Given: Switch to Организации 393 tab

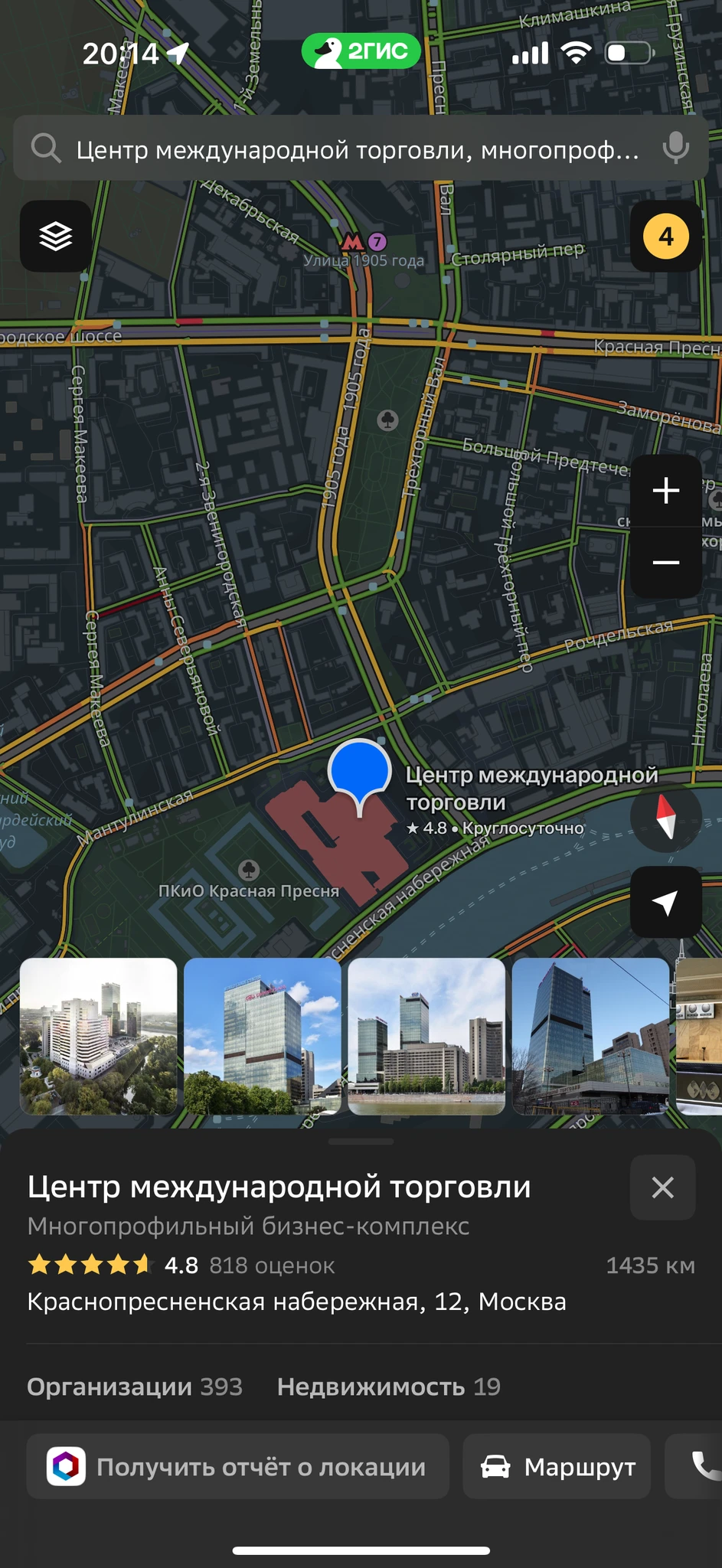Looking at the screenshot, I should coord(135,1387).
